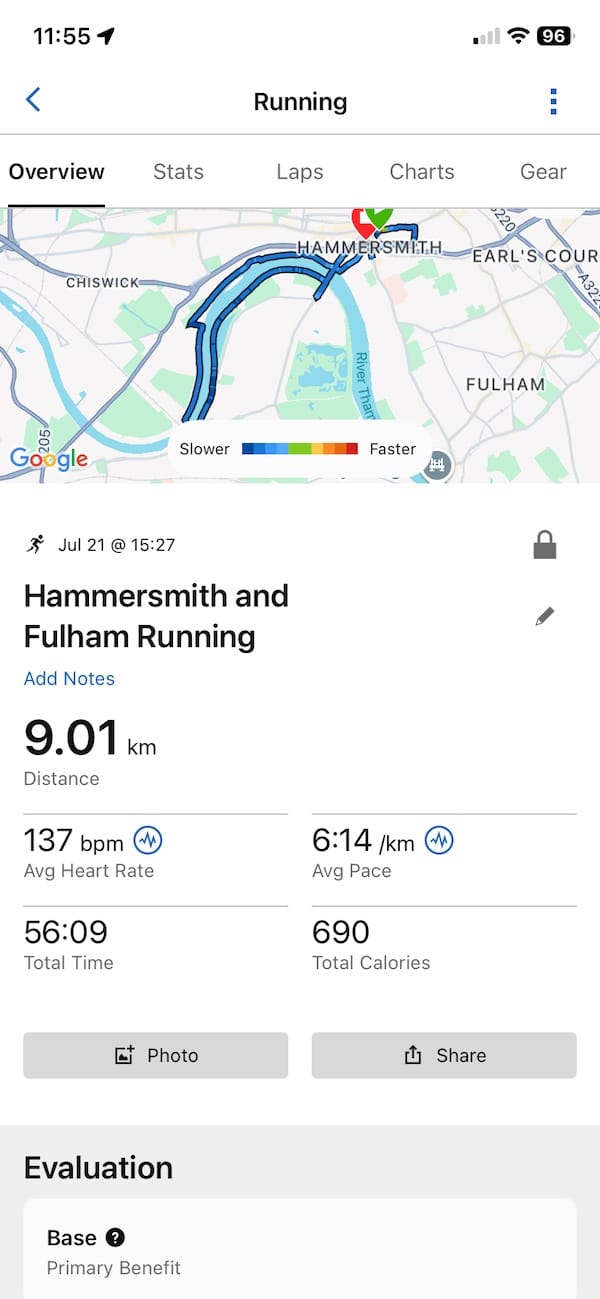Viewport: 600px width, 1299px height.
Task: Open the route map of the run
Action: (x=300, y=345)
